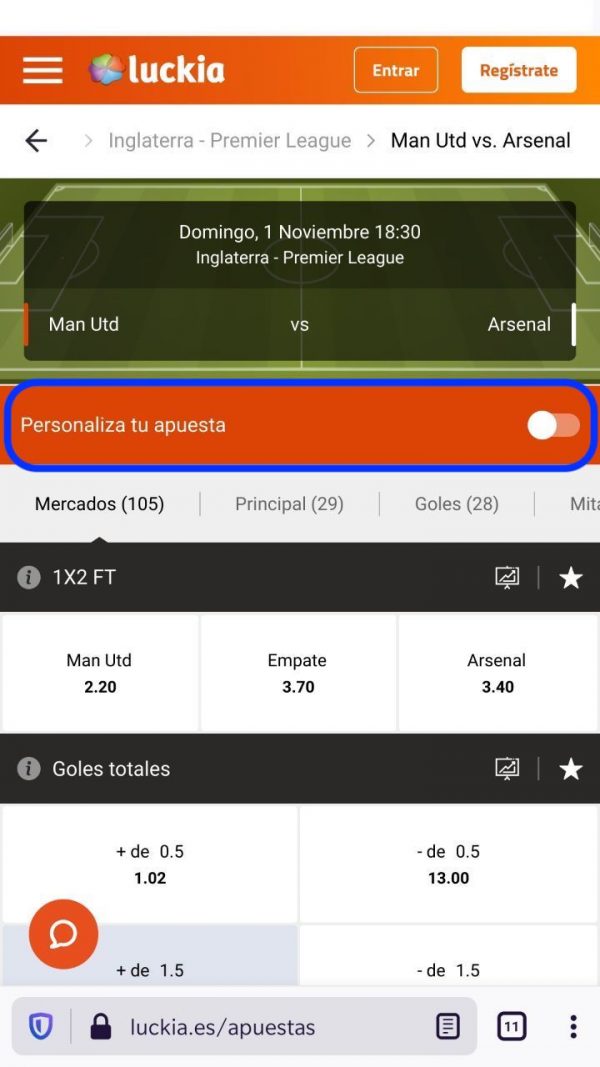Open the live chat bubble
The height and width of the screenshot is (1067, 600).
tap(63, 934)
